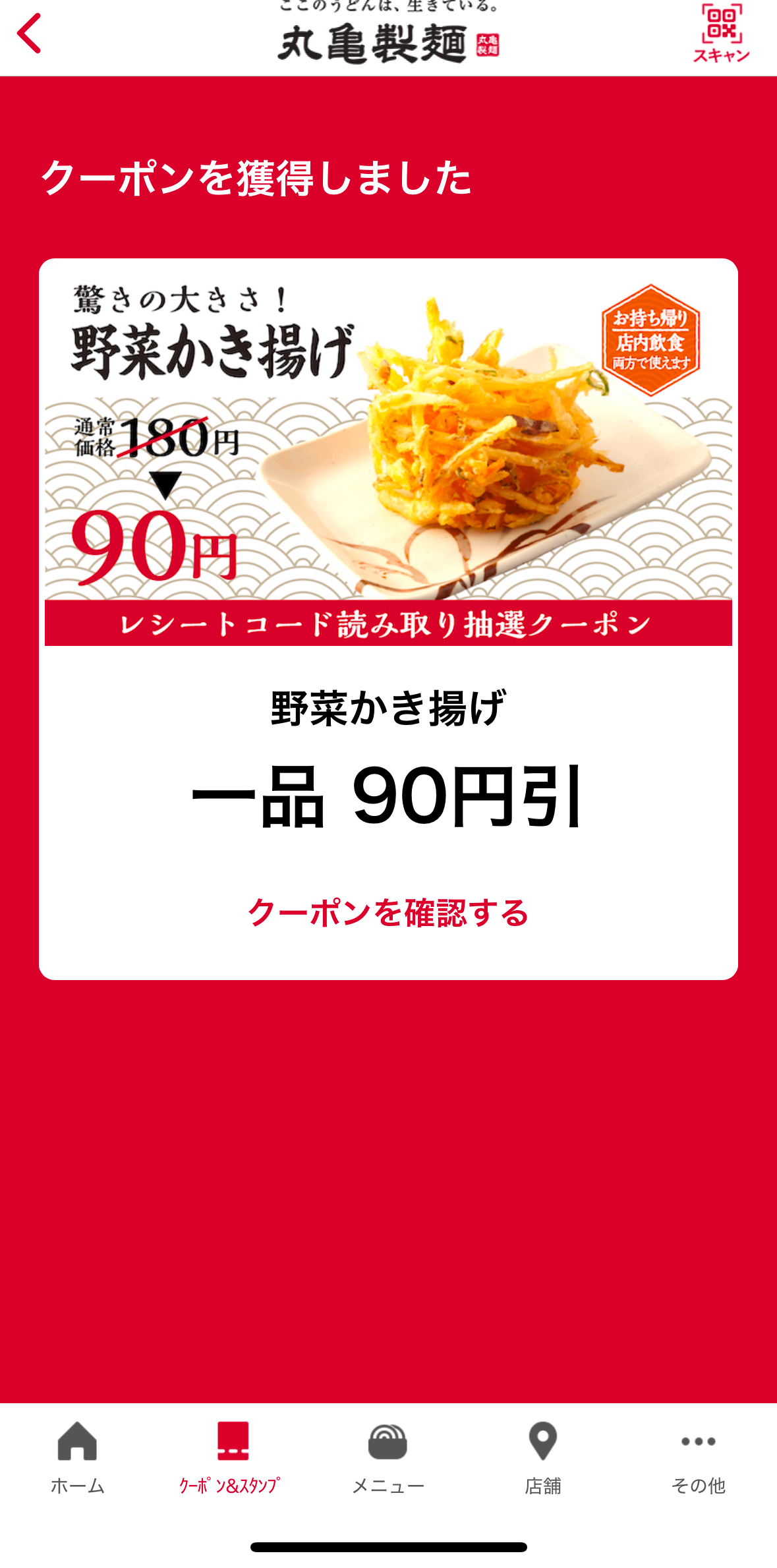The height and width of the screenshot is (1568, 777).
Task: Open the 野菜かき揚げ coupon image
Action: click(388, 452)
